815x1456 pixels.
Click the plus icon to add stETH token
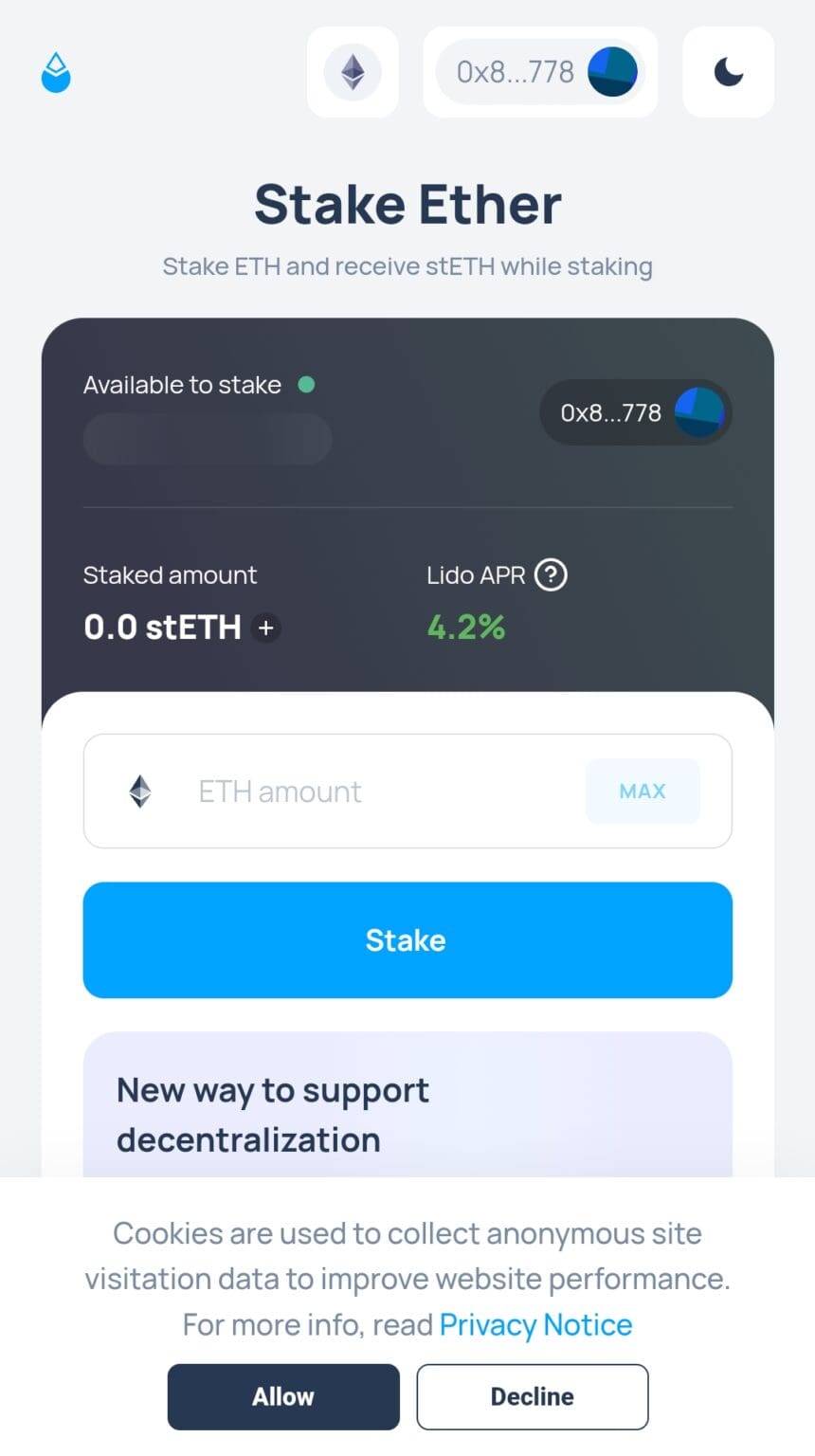point(265,628)
